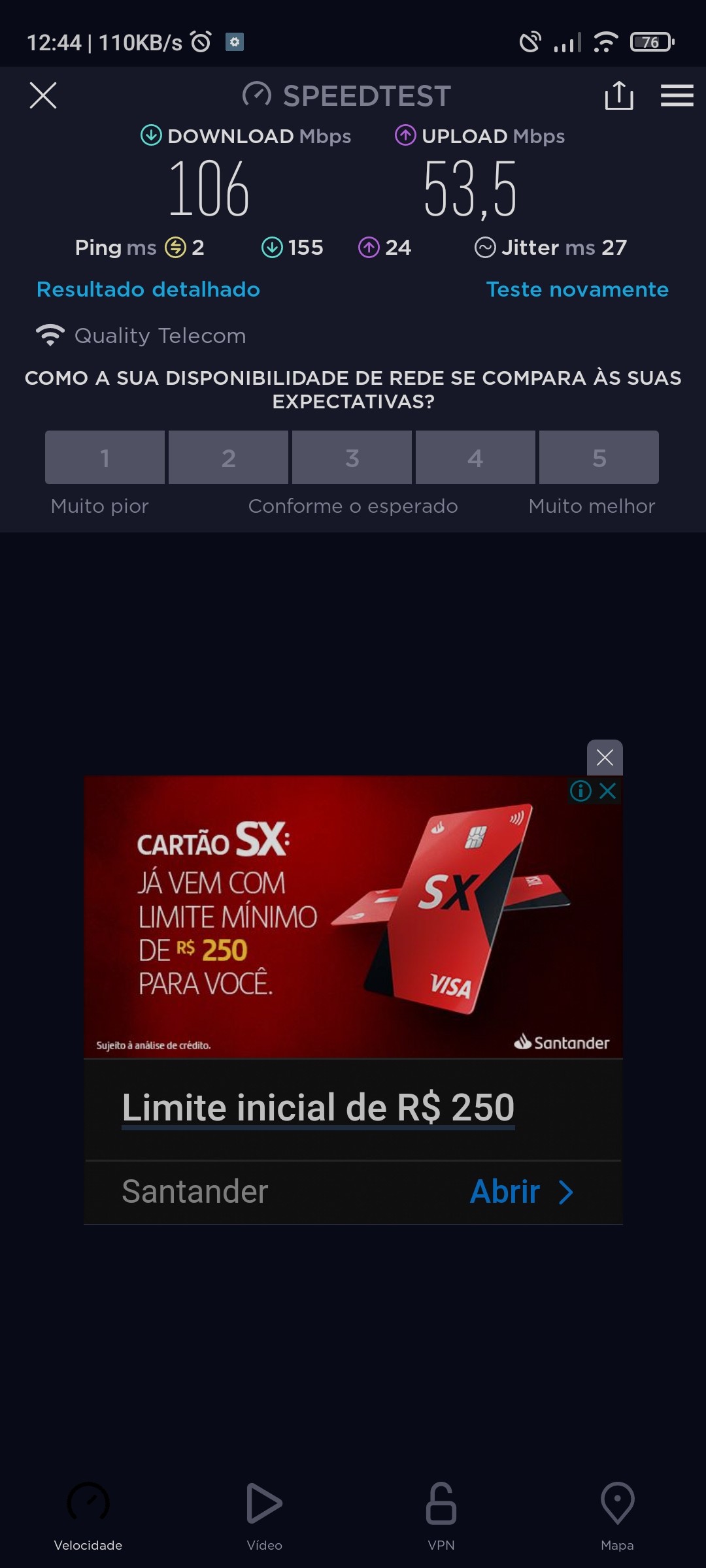Tap Abrir on the Santander ad
The image size is (706, 1568).
click(x=521, y=1192)
